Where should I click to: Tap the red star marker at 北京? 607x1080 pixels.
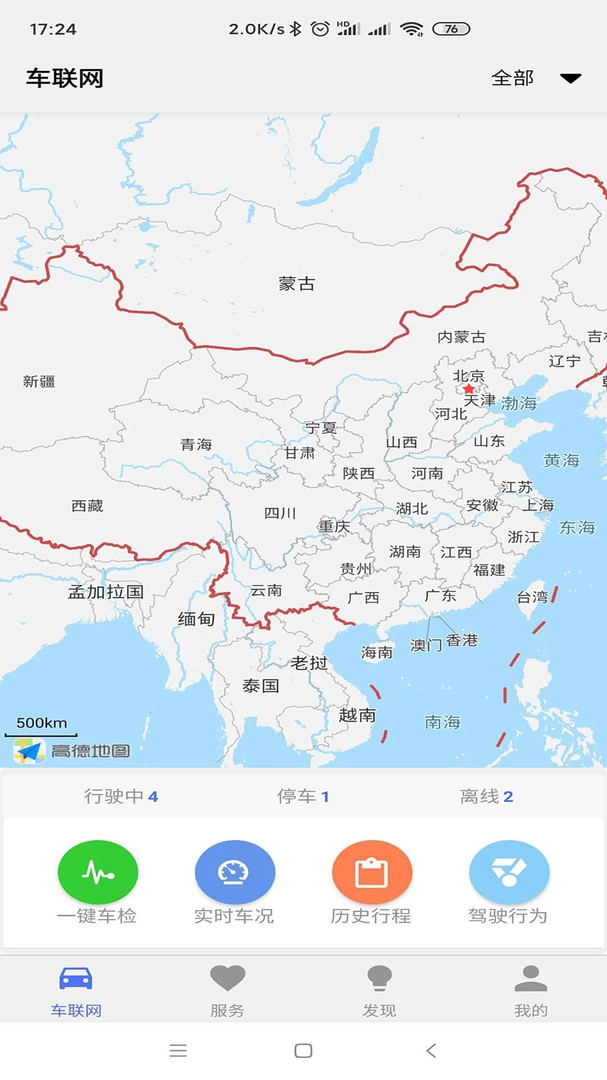(468, 389)
